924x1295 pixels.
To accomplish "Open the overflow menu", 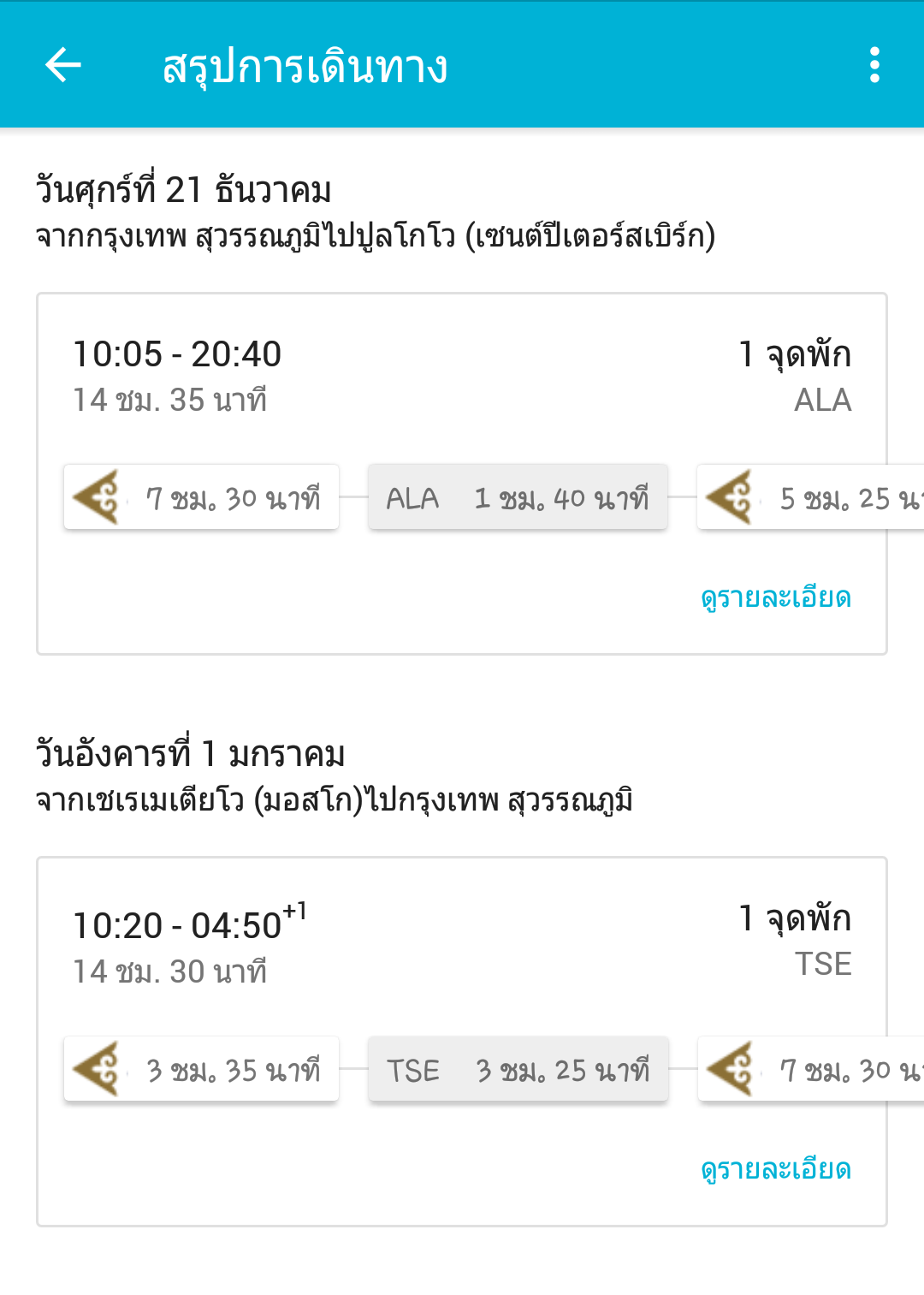I will point(874,65).
